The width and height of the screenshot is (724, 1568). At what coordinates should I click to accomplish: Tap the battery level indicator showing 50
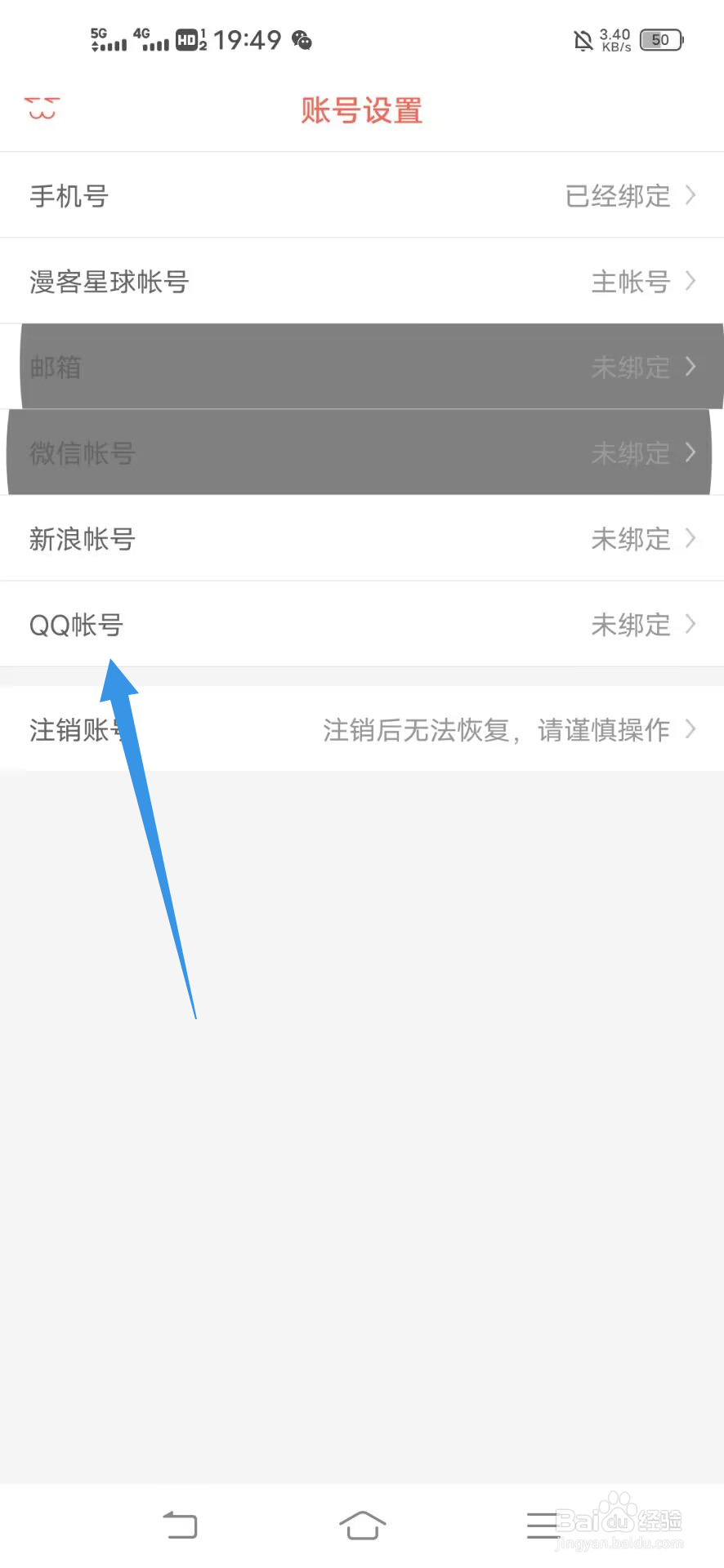(661, 38)
